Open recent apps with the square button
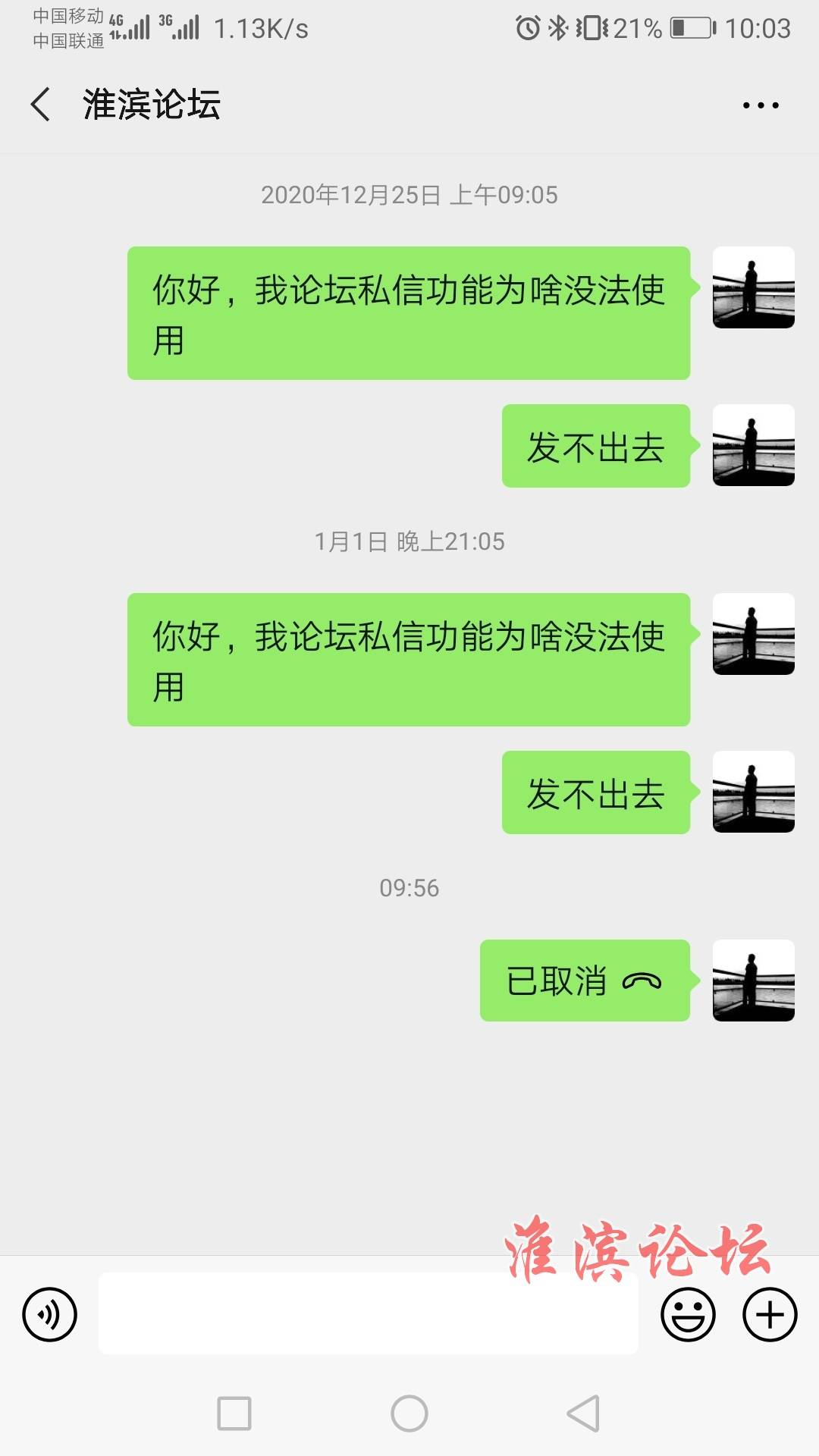 tap(234, 1414)
